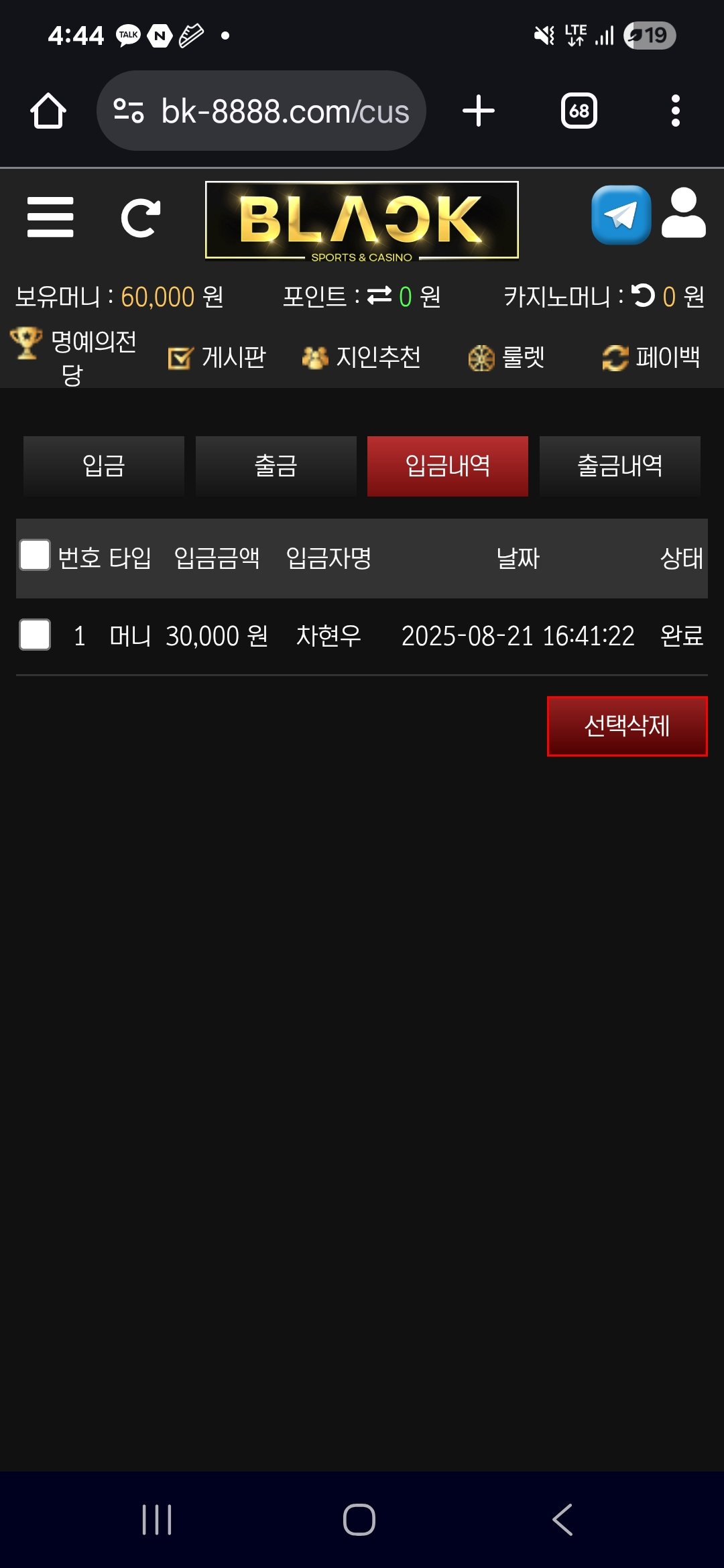Tap the site refresh icon
Viewport: 724px width, 1568px height.
click(x=141, y=218)
